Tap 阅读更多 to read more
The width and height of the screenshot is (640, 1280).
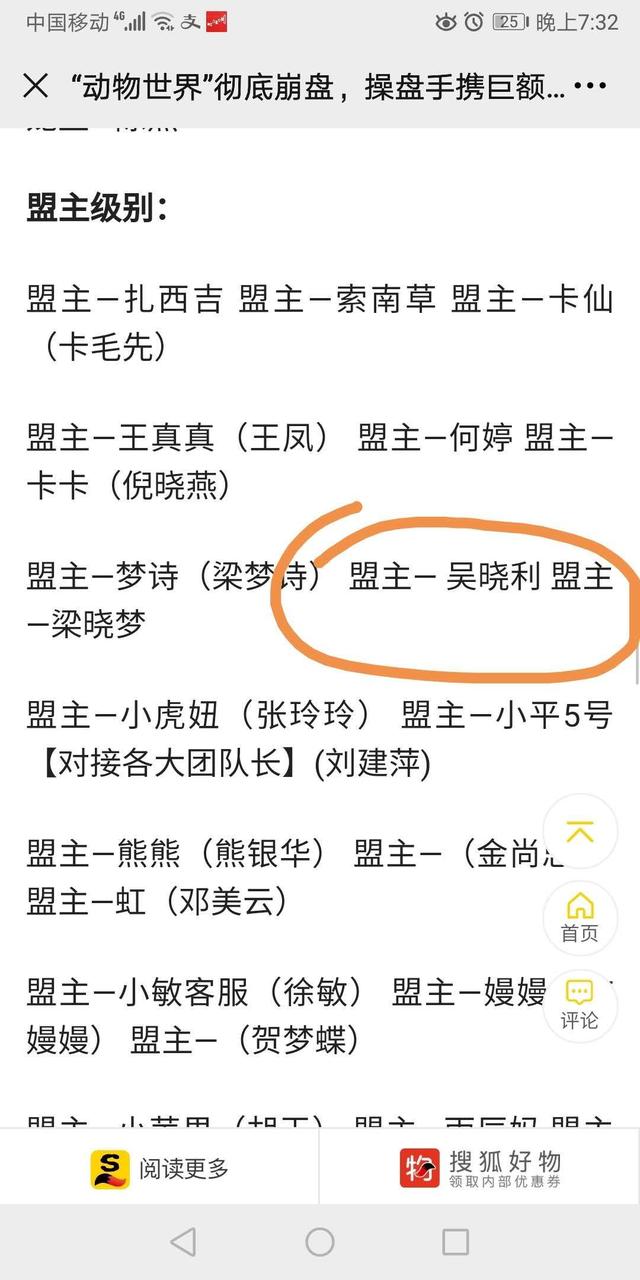[x=160, y=1167]
